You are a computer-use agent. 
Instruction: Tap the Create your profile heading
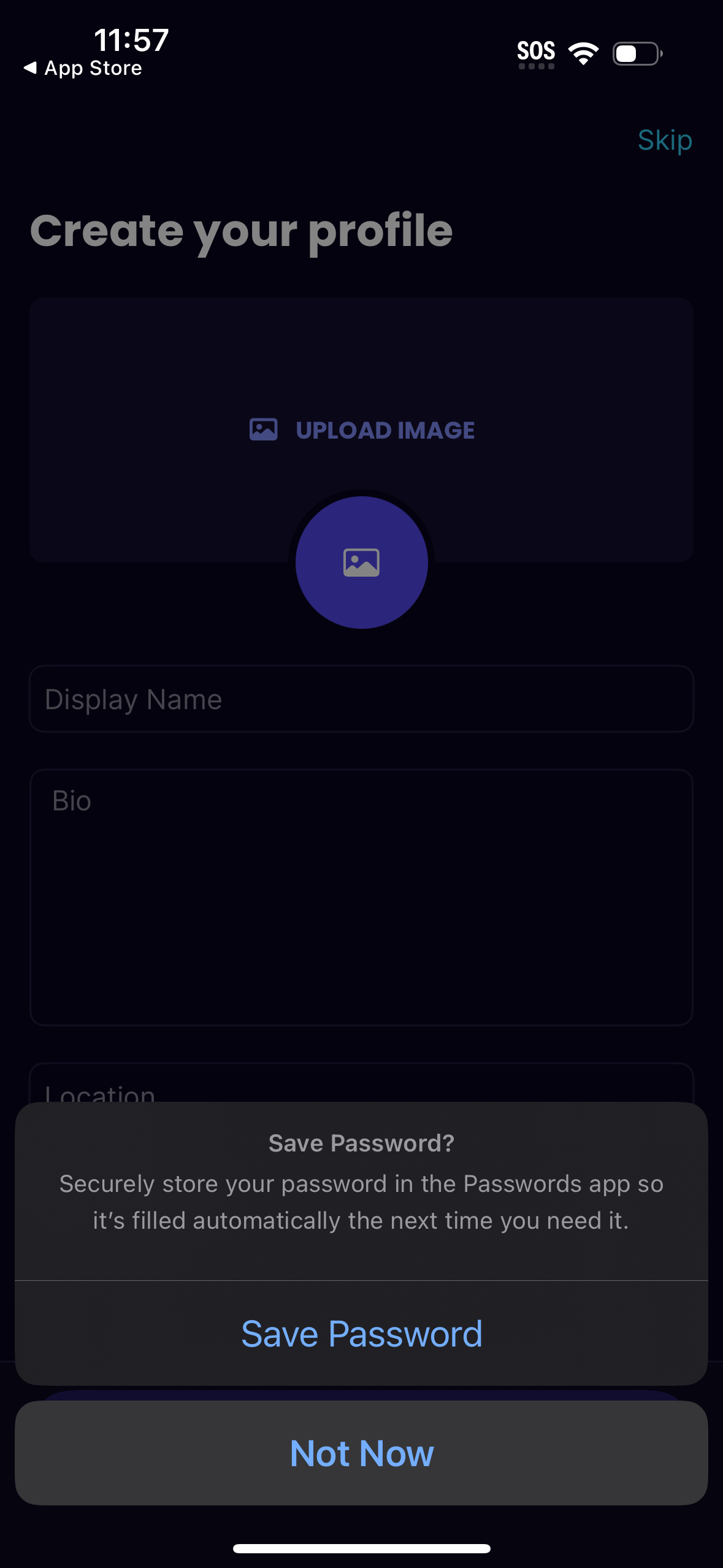click(242, 231)
